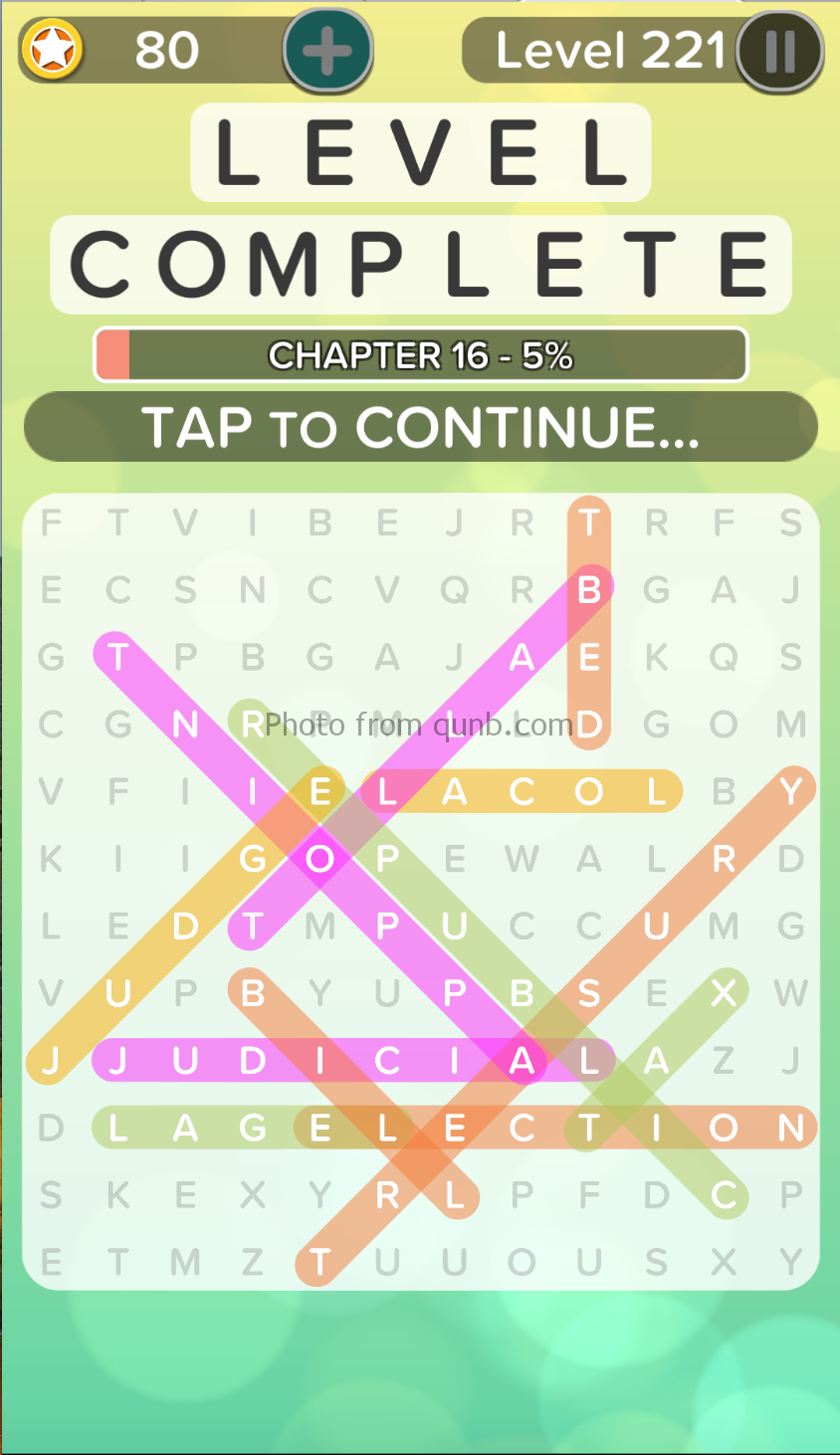Tap the plus button to add coins

click(327, 51)
